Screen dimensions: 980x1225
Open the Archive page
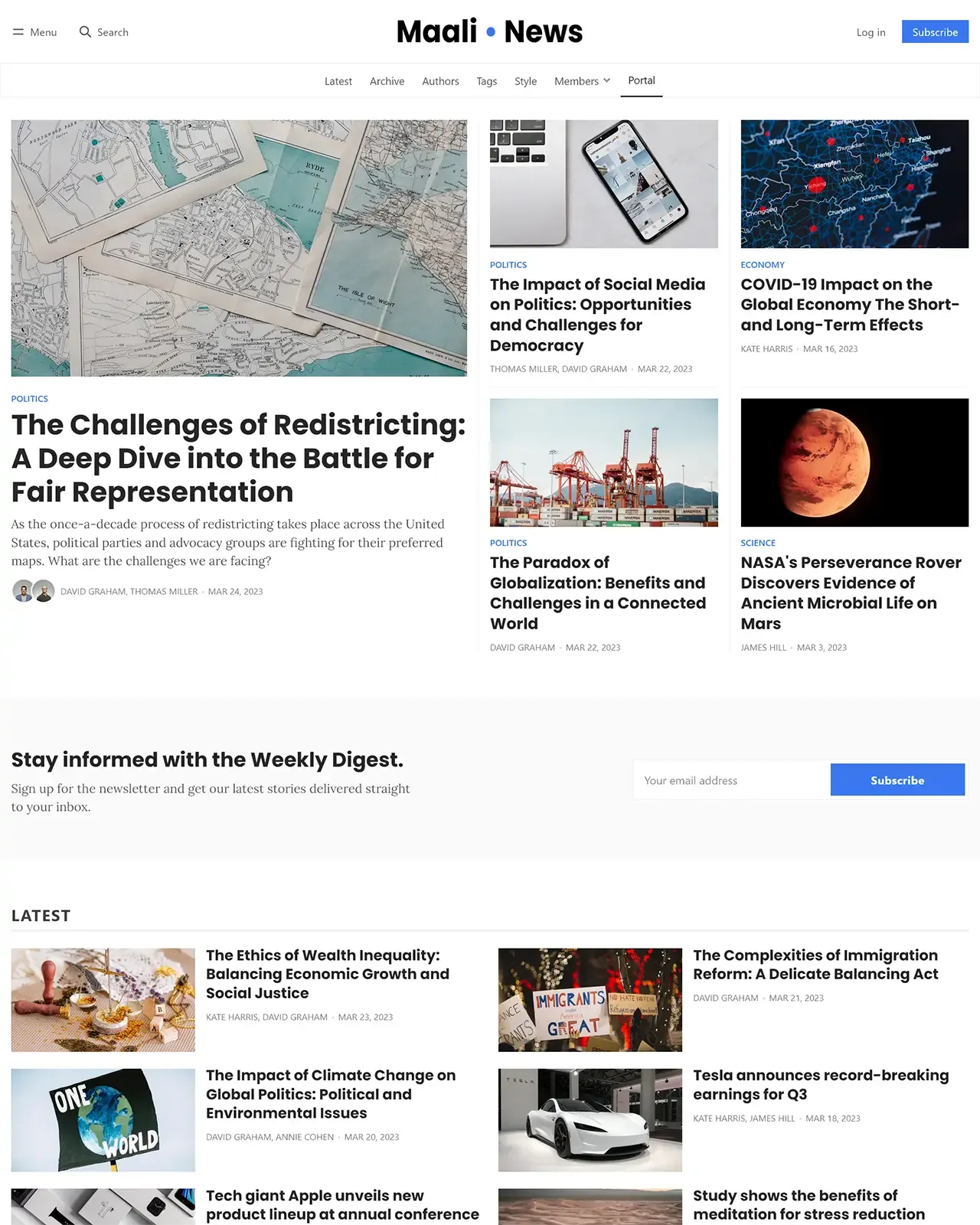(387, 81)
